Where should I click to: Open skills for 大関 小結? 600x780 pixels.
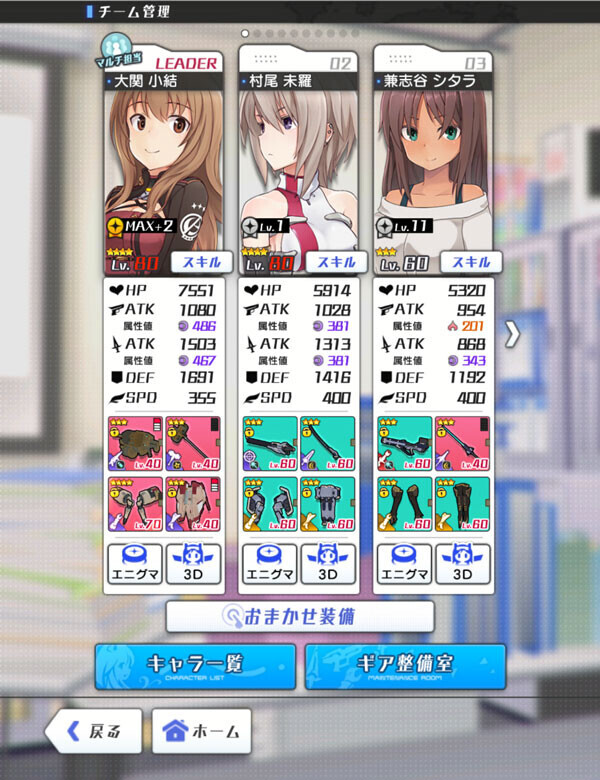tap(201, 263)
